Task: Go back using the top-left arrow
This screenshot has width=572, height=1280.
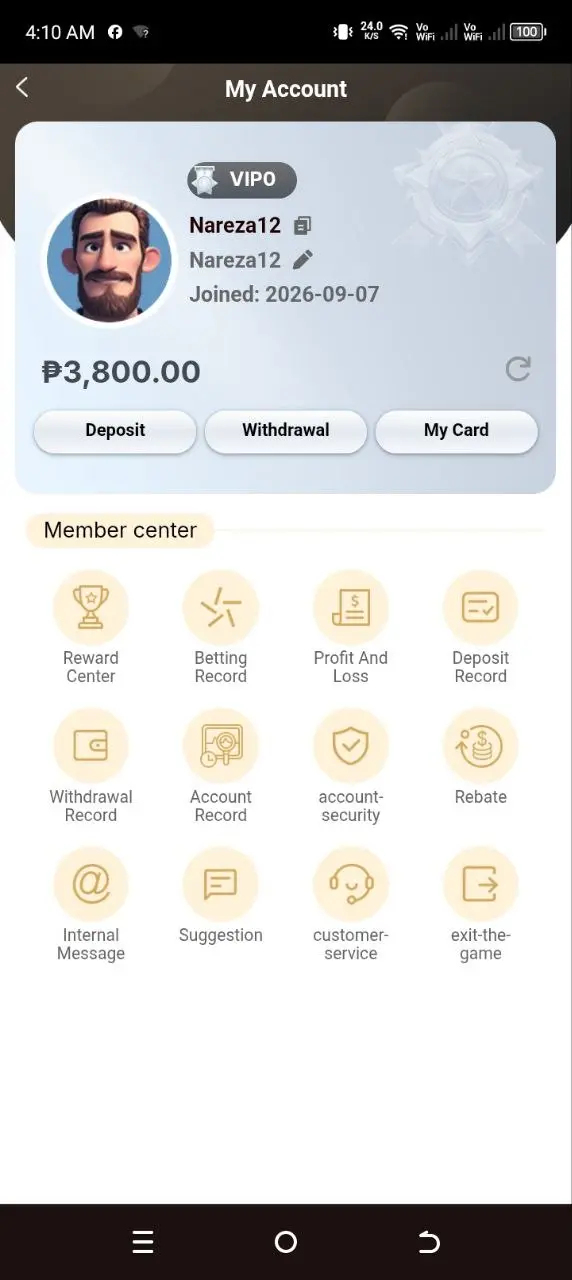Action: click(22, 88)
